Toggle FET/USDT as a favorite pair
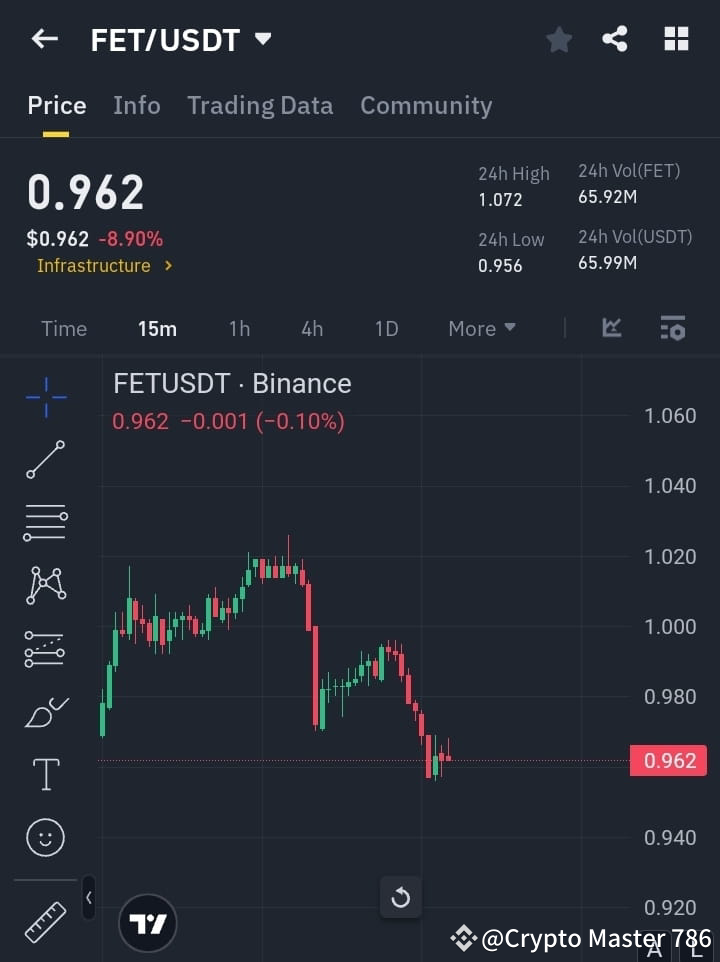 [558, 40]
